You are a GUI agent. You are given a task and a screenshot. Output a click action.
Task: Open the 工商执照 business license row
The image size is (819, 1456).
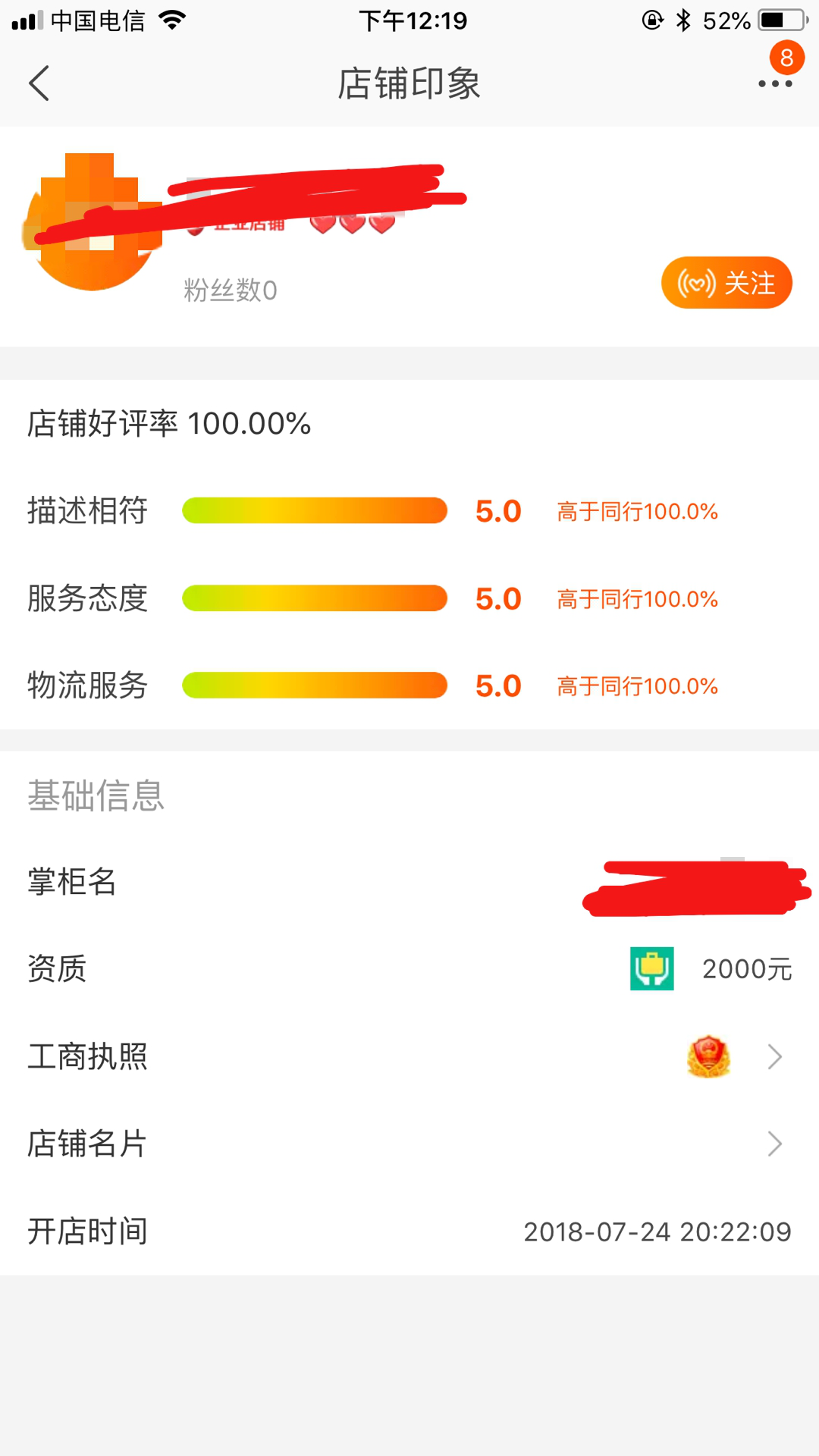pyautogui.click(x=409, y=1056)
